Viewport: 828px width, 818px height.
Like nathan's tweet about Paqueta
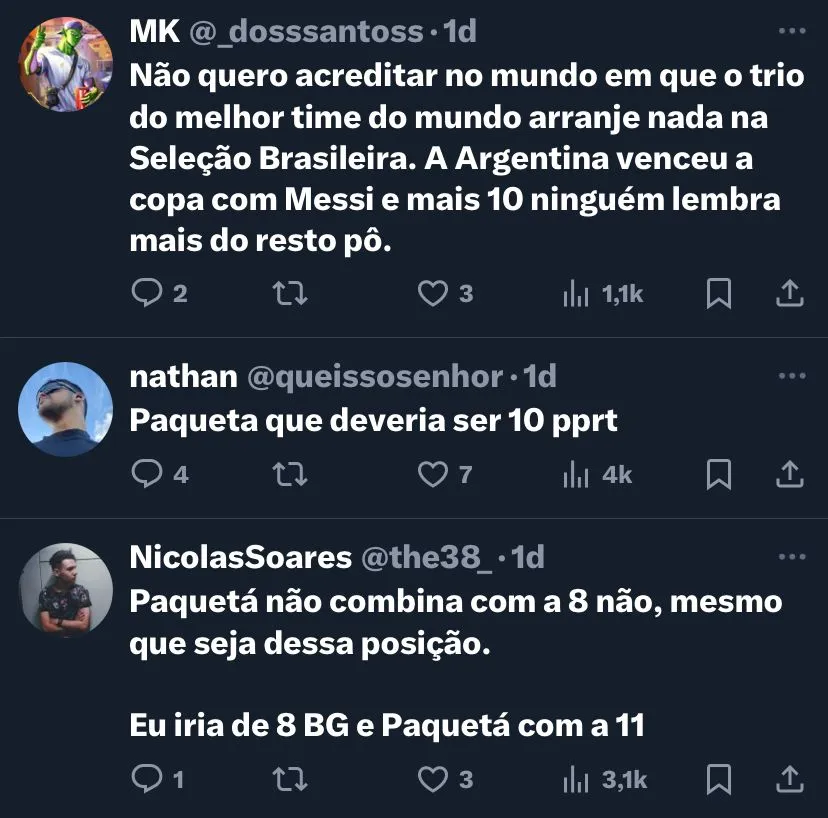click(x=431, y=475)
